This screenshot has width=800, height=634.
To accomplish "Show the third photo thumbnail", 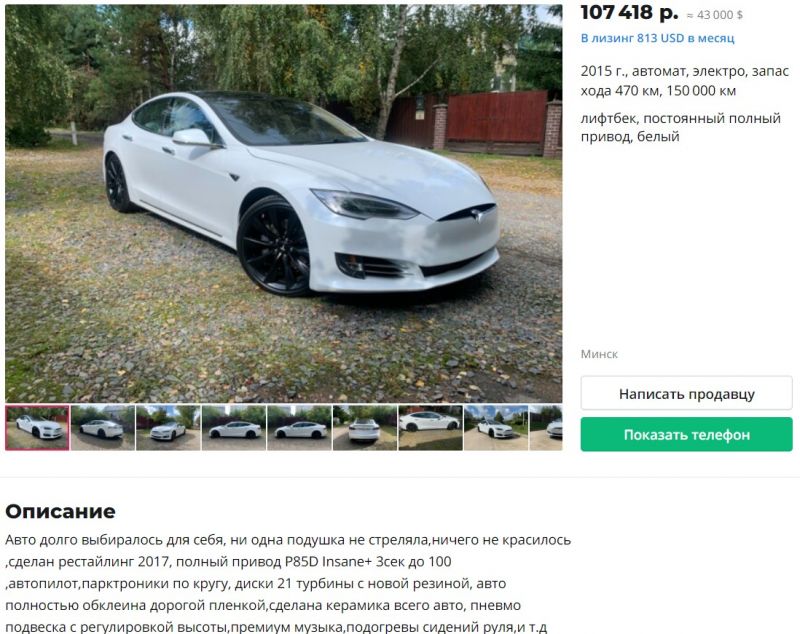I will [x=168, y=428].
